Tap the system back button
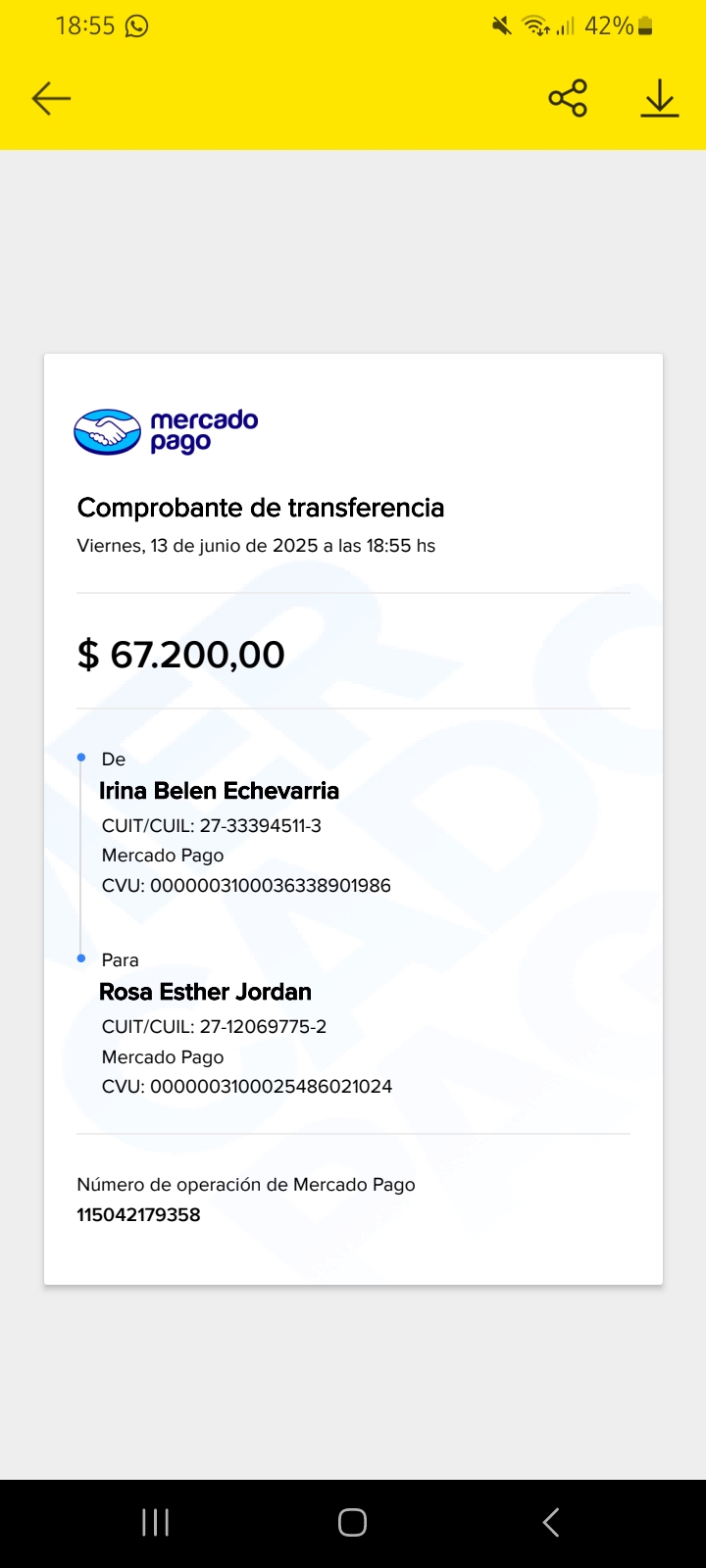The height and width of the screenshot is (1568, 706). pos(551,1522)
